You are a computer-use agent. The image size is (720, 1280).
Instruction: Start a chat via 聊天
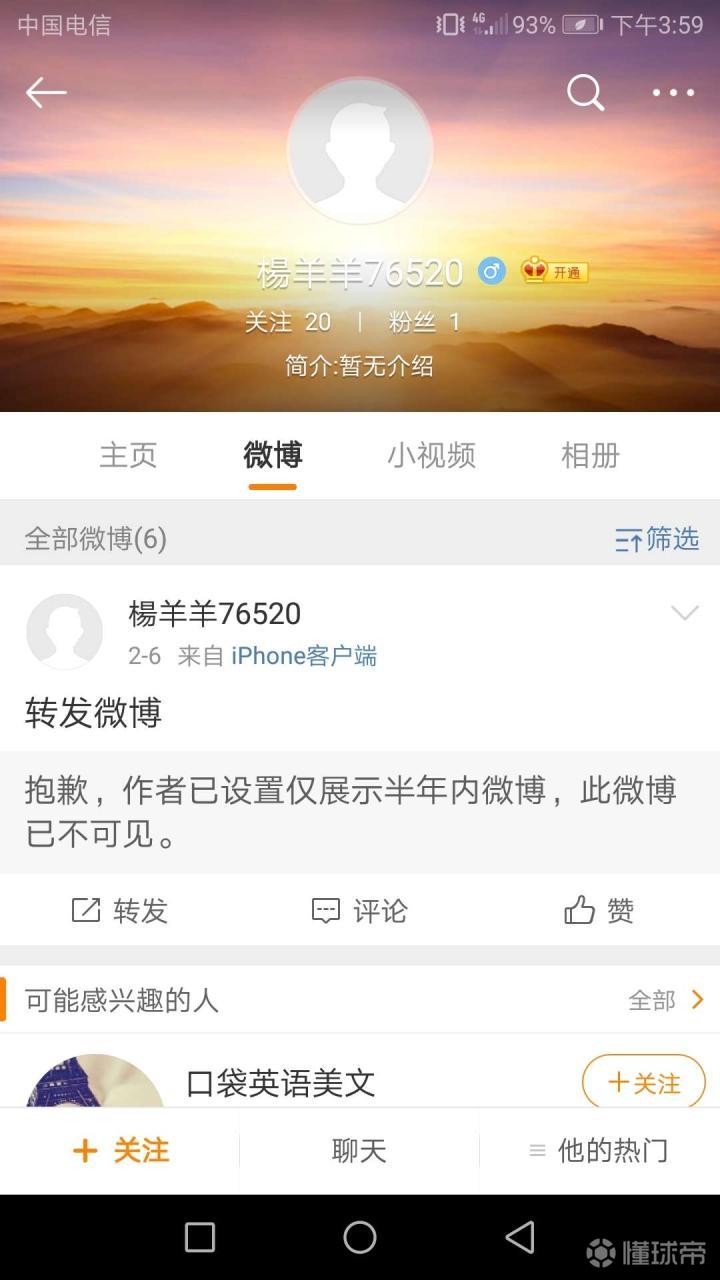click(359, 1151)
